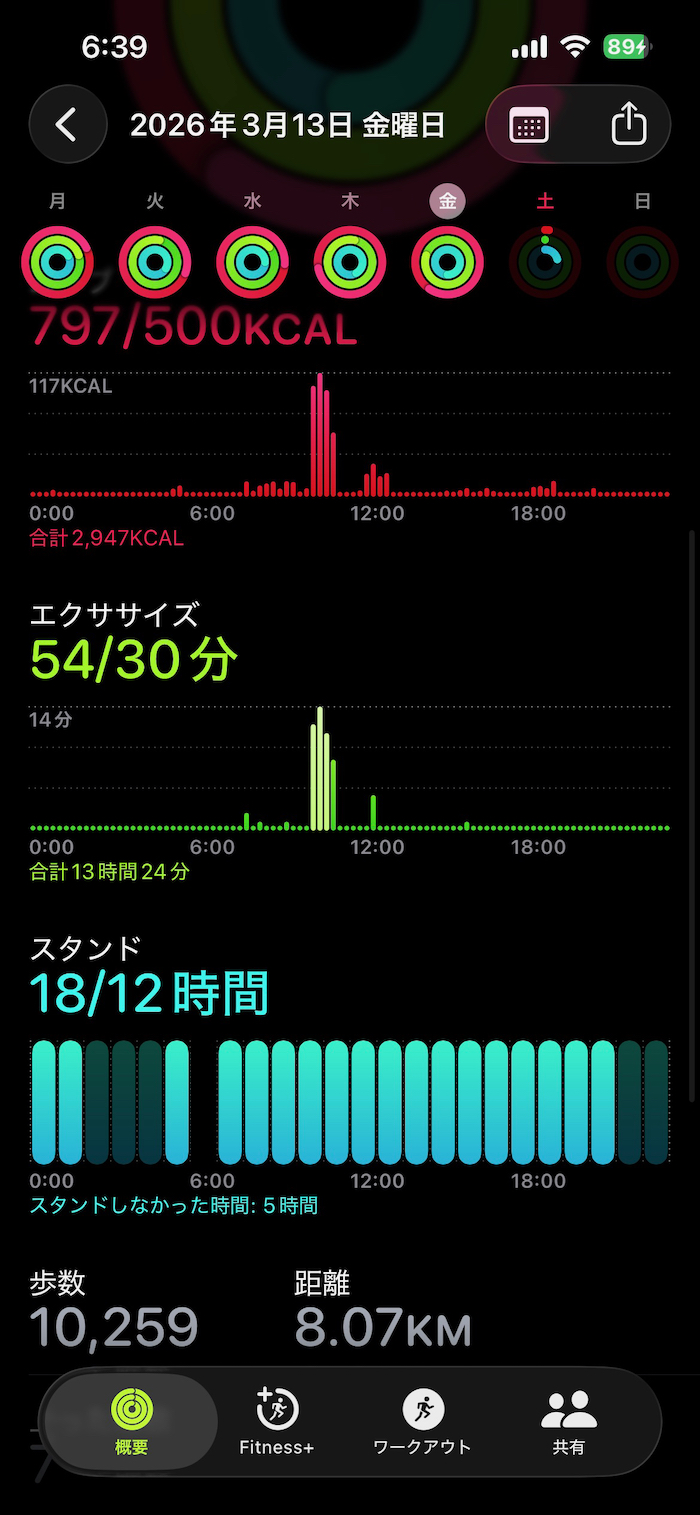Jump to Saturday's activity rings
This screenshot has height=1515, width=700.
tap(545, 262)
